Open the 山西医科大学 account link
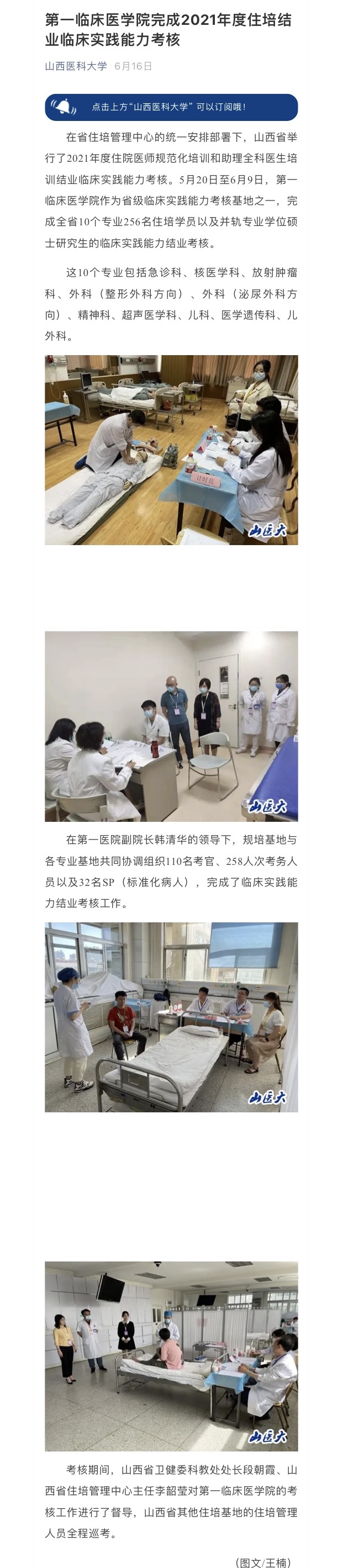 [76, 66]
